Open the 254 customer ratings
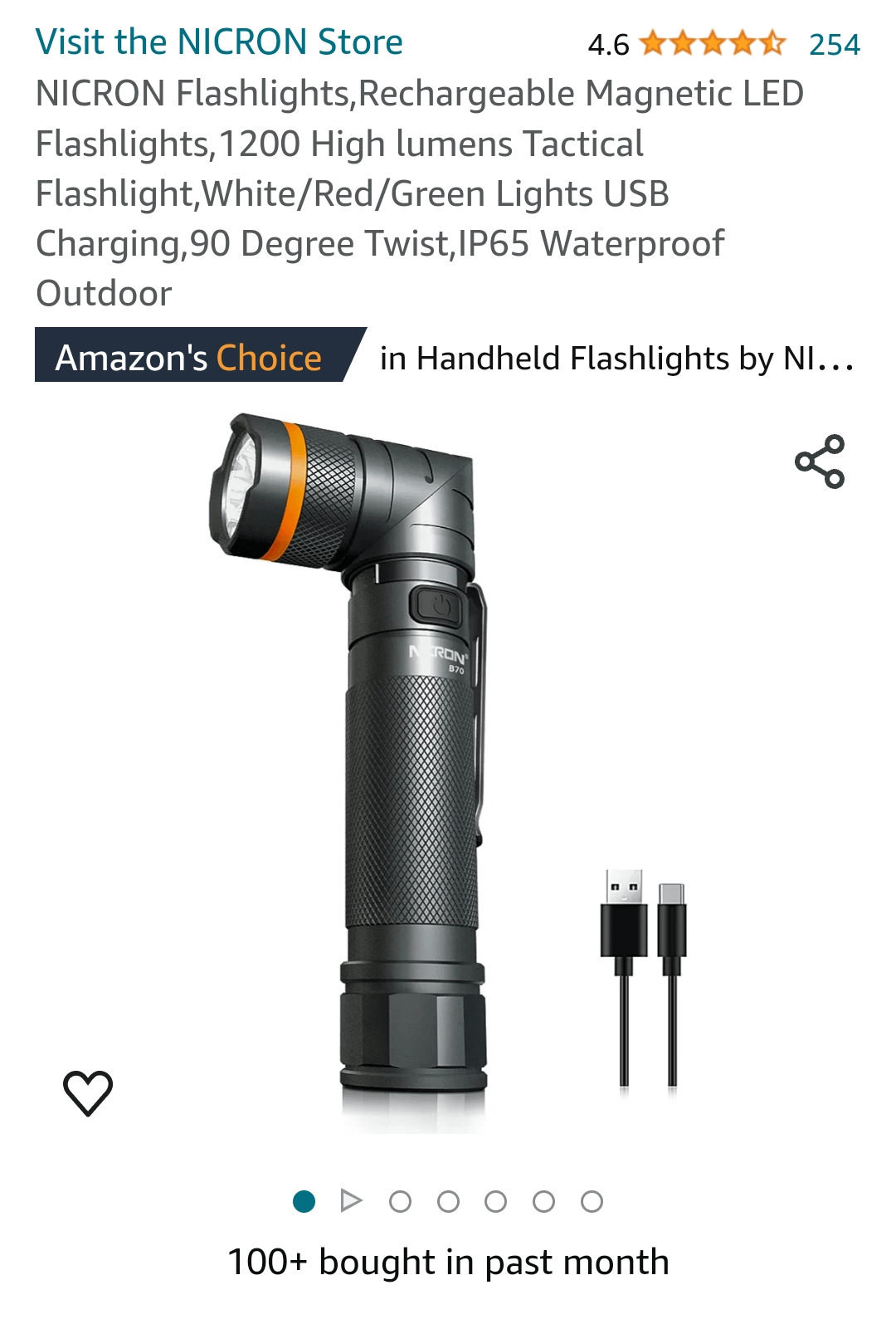Image resolution: width=896 pixels, height=1319 pixels. pos(834,44)
